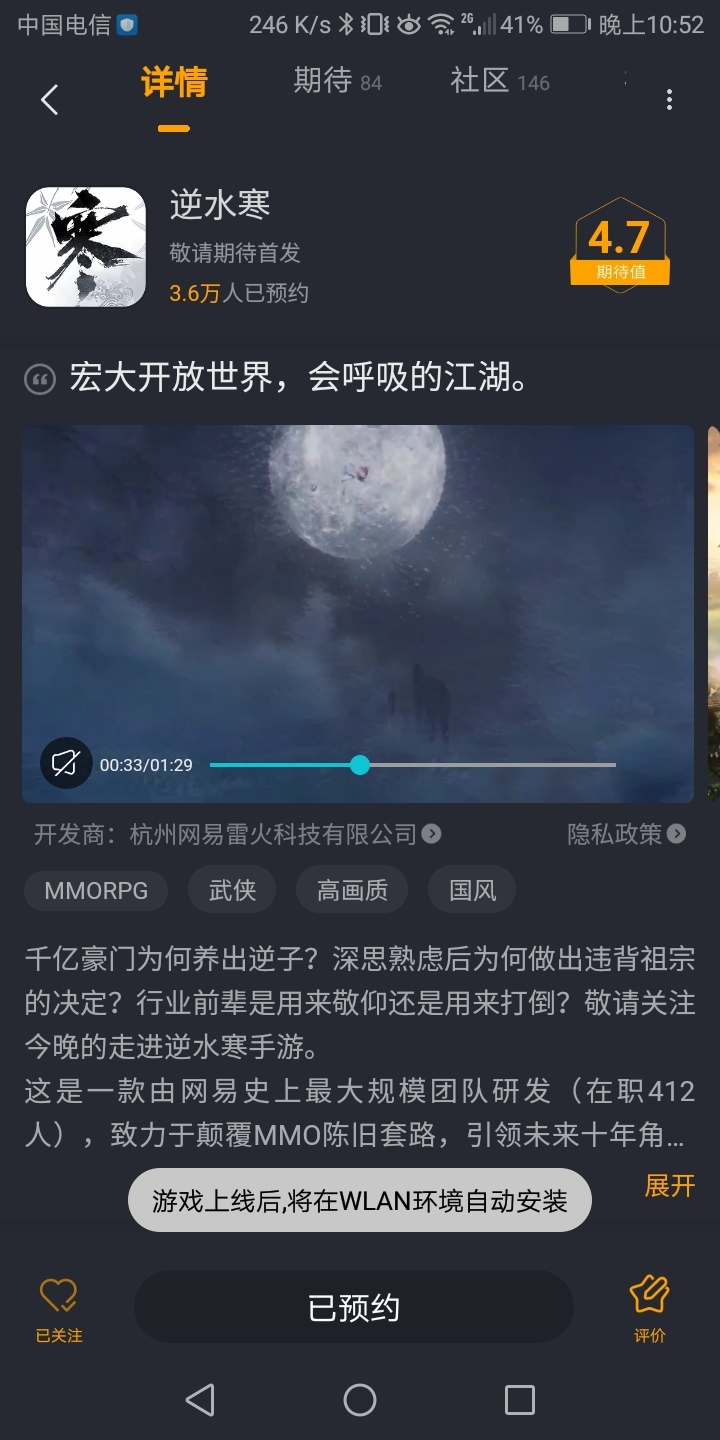This screenshot has height=1440, width=720.
Task: Tap the system home button
Action: (360, 1400)
